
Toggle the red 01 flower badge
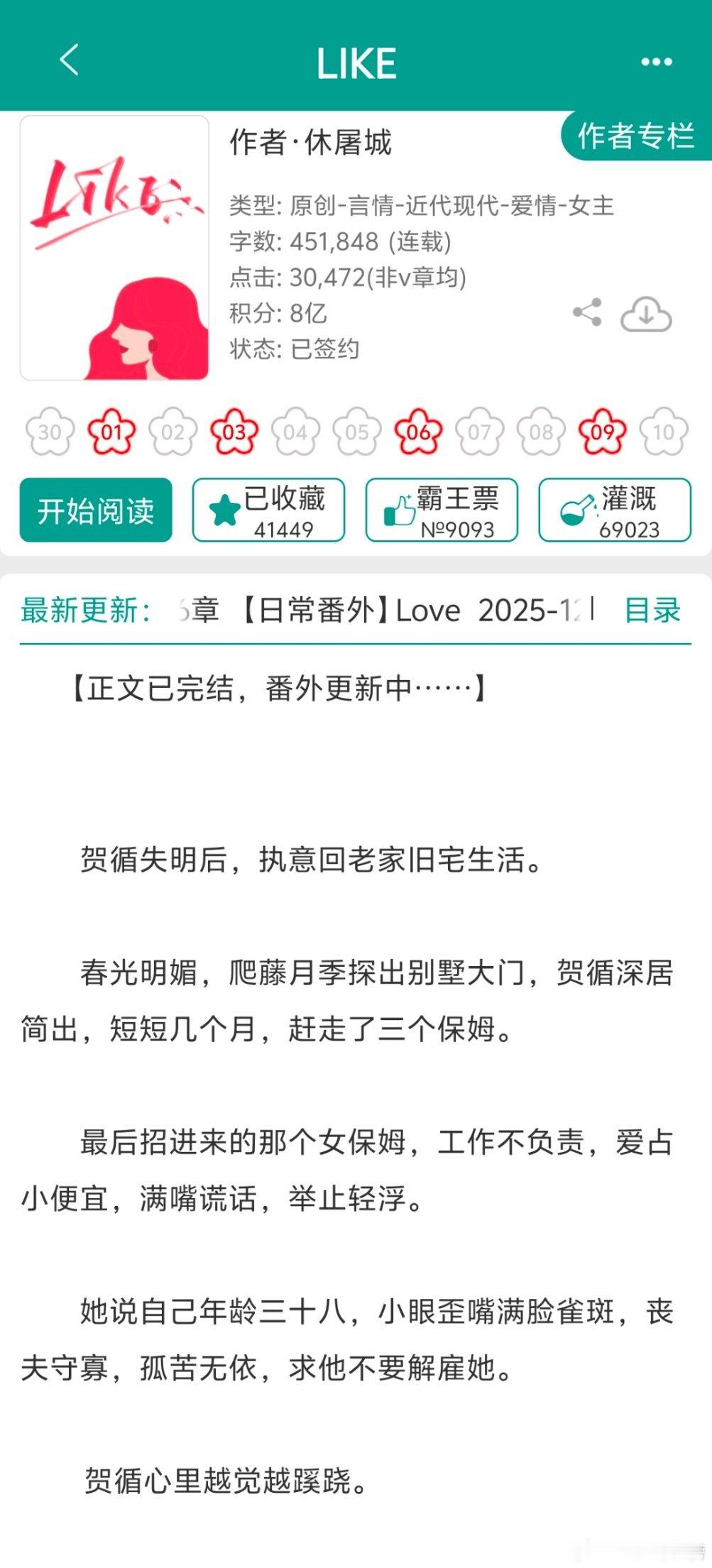111,430
